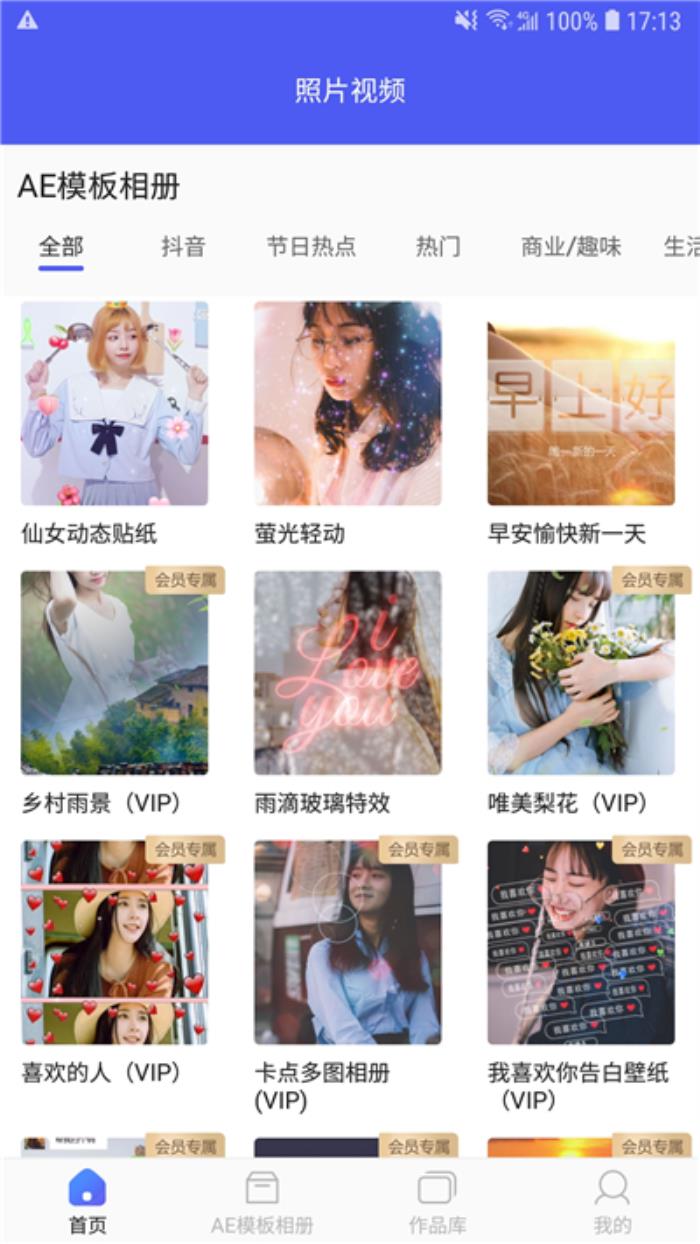The width and height of the screenshot is (700, 1244).
Task: Select the 我喜欢你告白壁纸 (VIP) template
Action: 581,942
